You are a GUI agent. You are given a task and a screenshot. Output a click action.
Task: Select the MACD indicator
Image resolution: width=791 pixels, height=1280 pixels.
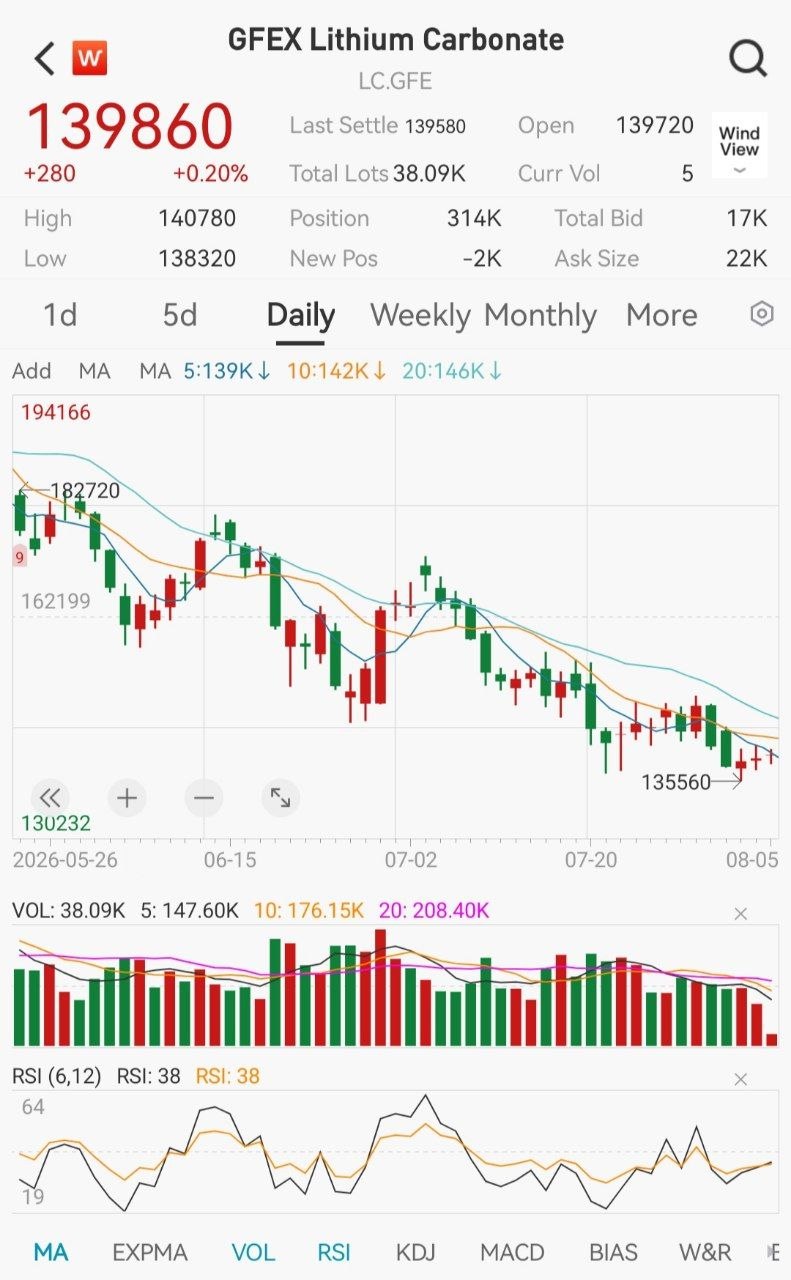[x=512, y=1252]
